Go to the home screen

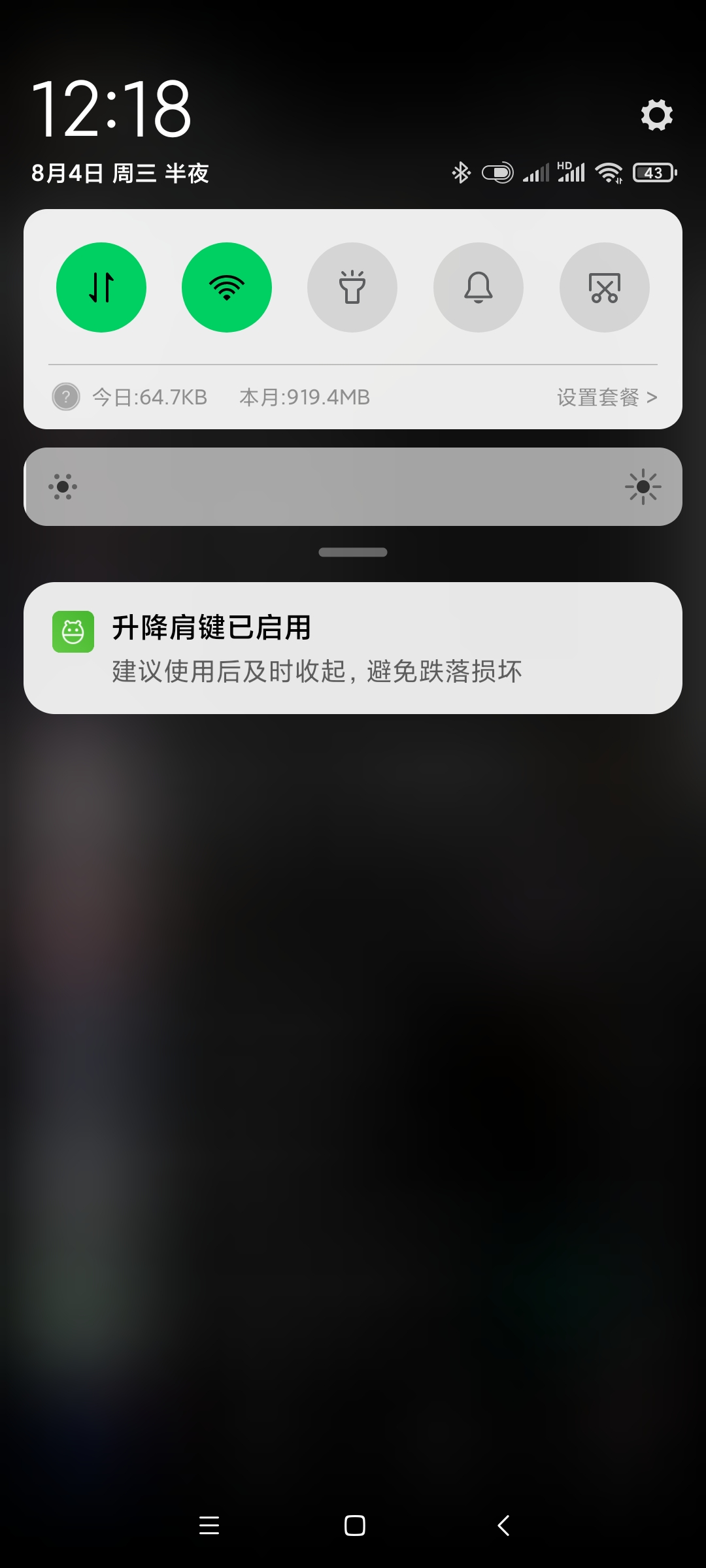click(x=354, y=1526)
